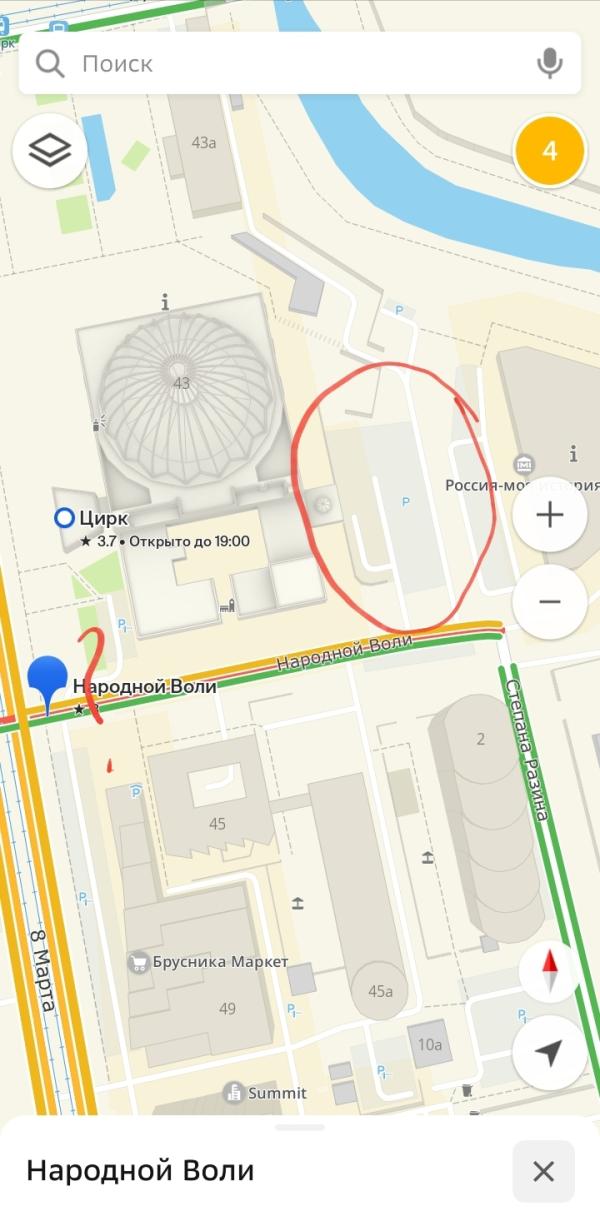Tap the yellow traffic level 4 button
This screenshot has width=600, height=1220.
pyautogui.click(x=549, y=151)
